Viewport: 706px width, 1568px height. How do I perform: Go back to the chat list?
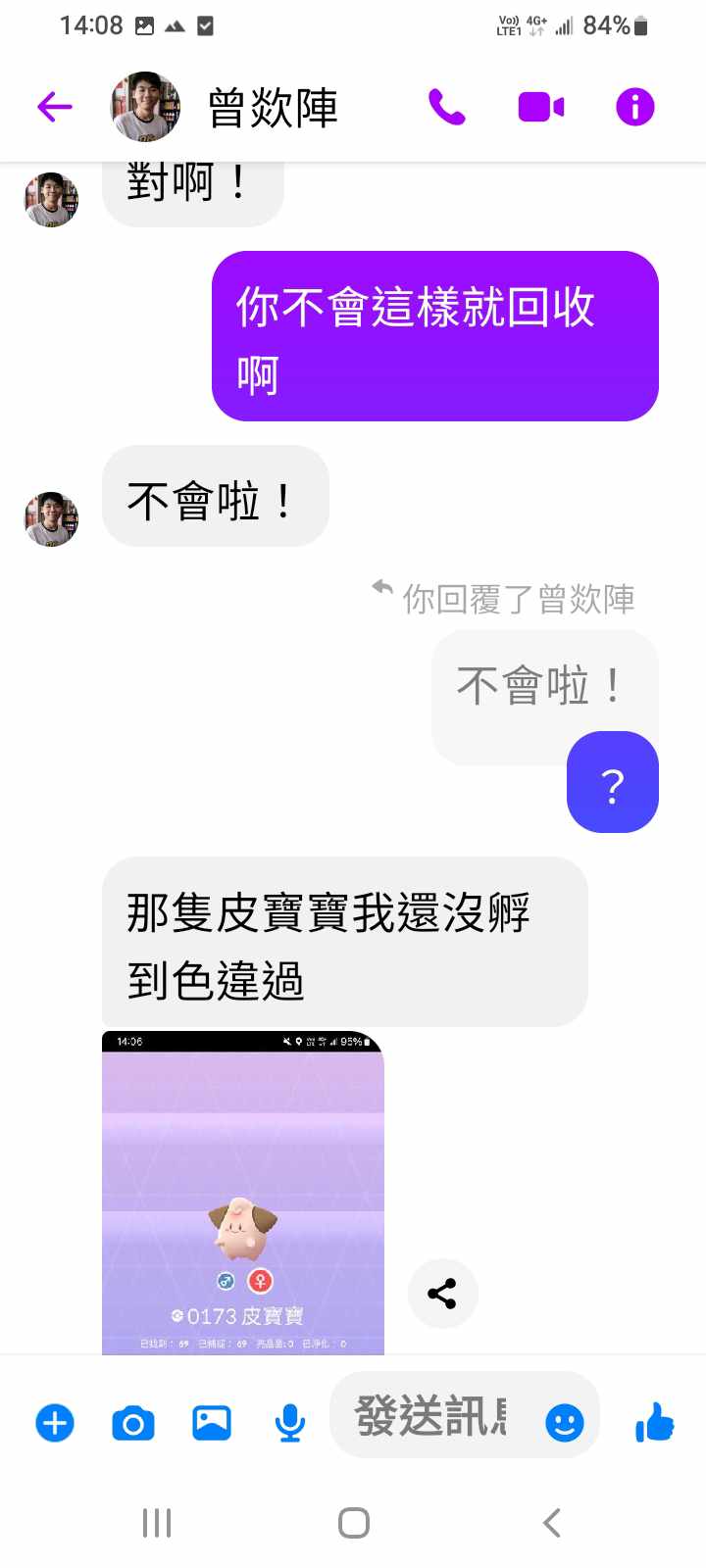point(55,106)
